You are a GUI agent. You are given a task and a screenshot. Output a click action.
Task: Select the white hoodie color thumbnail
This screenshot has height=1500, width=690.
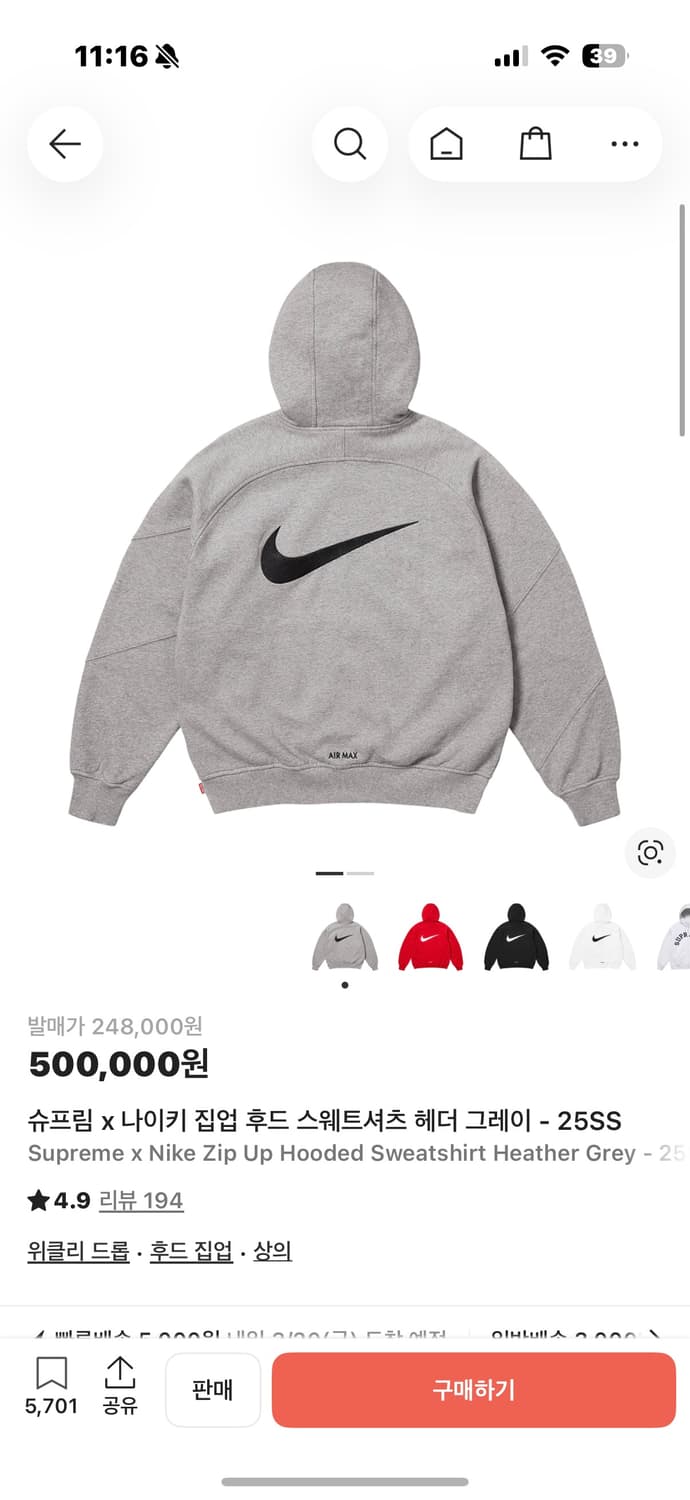coord(602,937)
